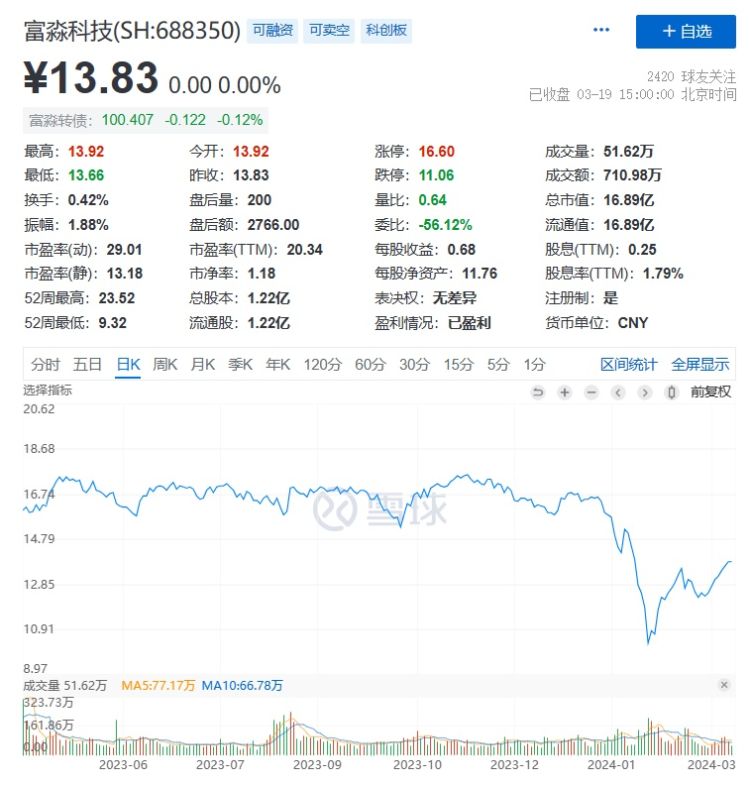Viewport: 750px width, 785px height.
Task: Zoom out the chart with the minus icon
Action: (x=591, y=392)
